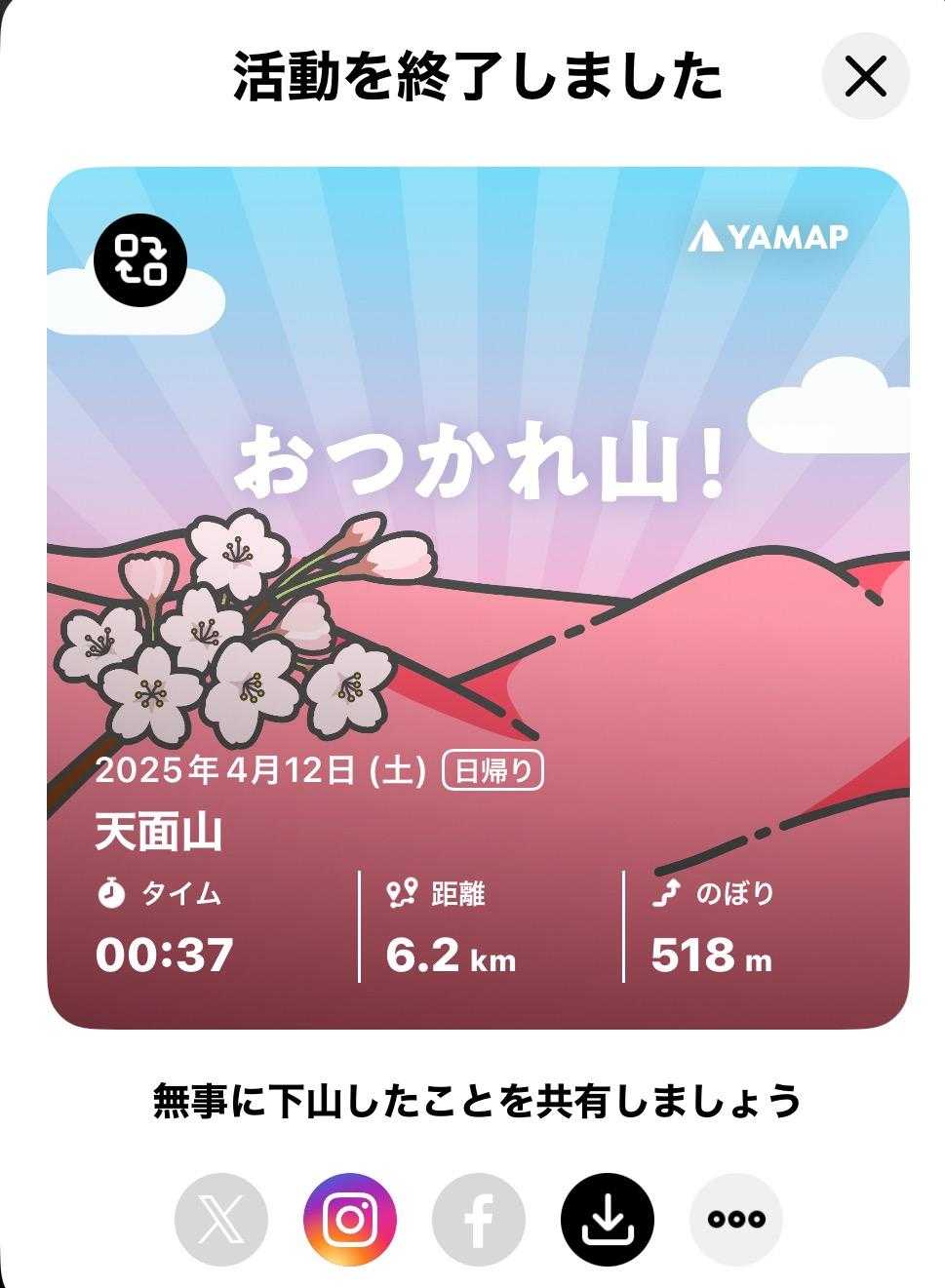This screenshot has width=945, height=1288.
Task: Switch the share card design
Action: pyautogui.click(x=140, y=260)
